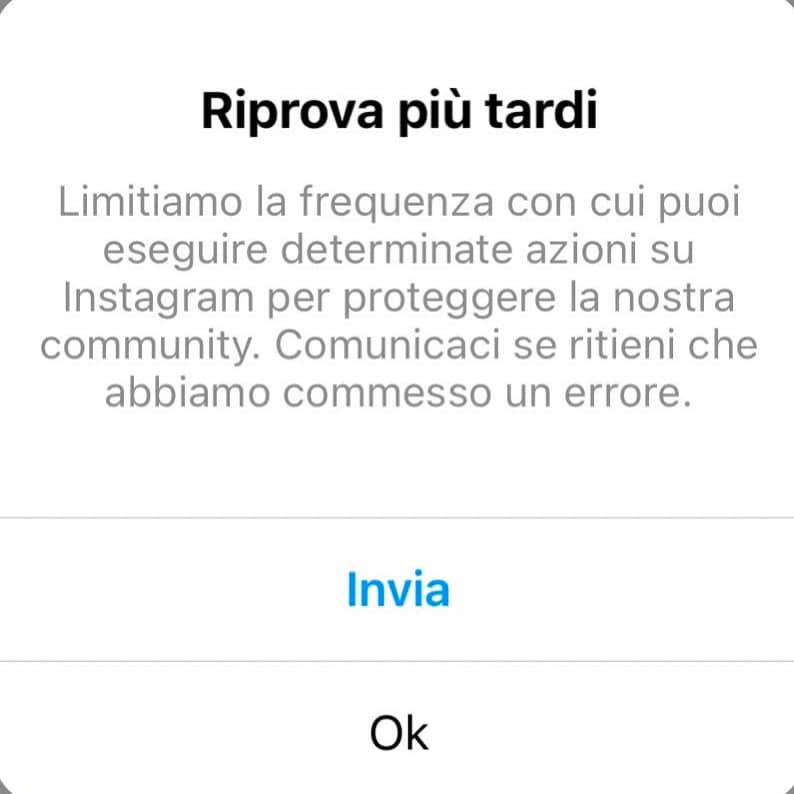Viewport: 794px width, 794px height.
Task: Tap Invia to report the error
Action: click(397, 590)
